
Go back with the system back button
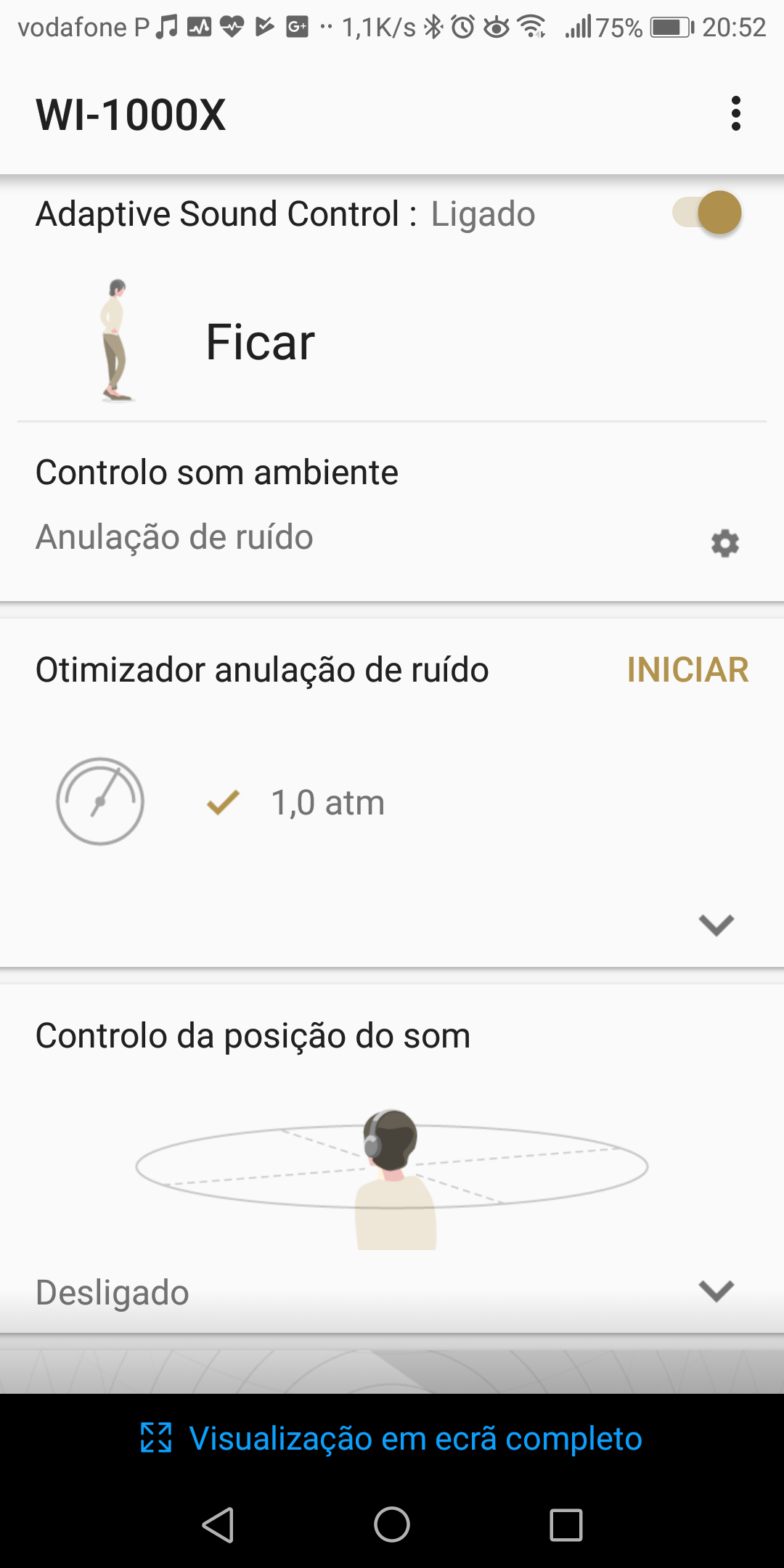(x=218, y=1524)
